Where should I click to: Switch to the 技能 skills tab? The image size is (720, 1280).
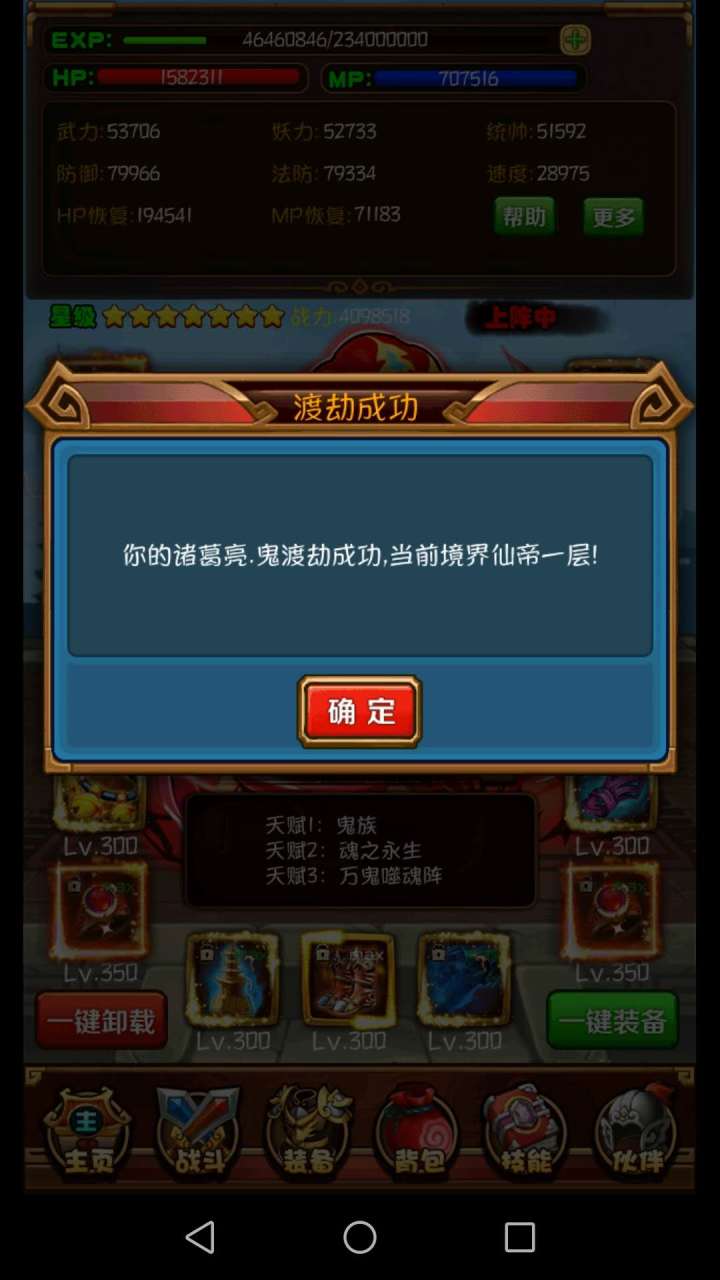(x=524, y=1133)
